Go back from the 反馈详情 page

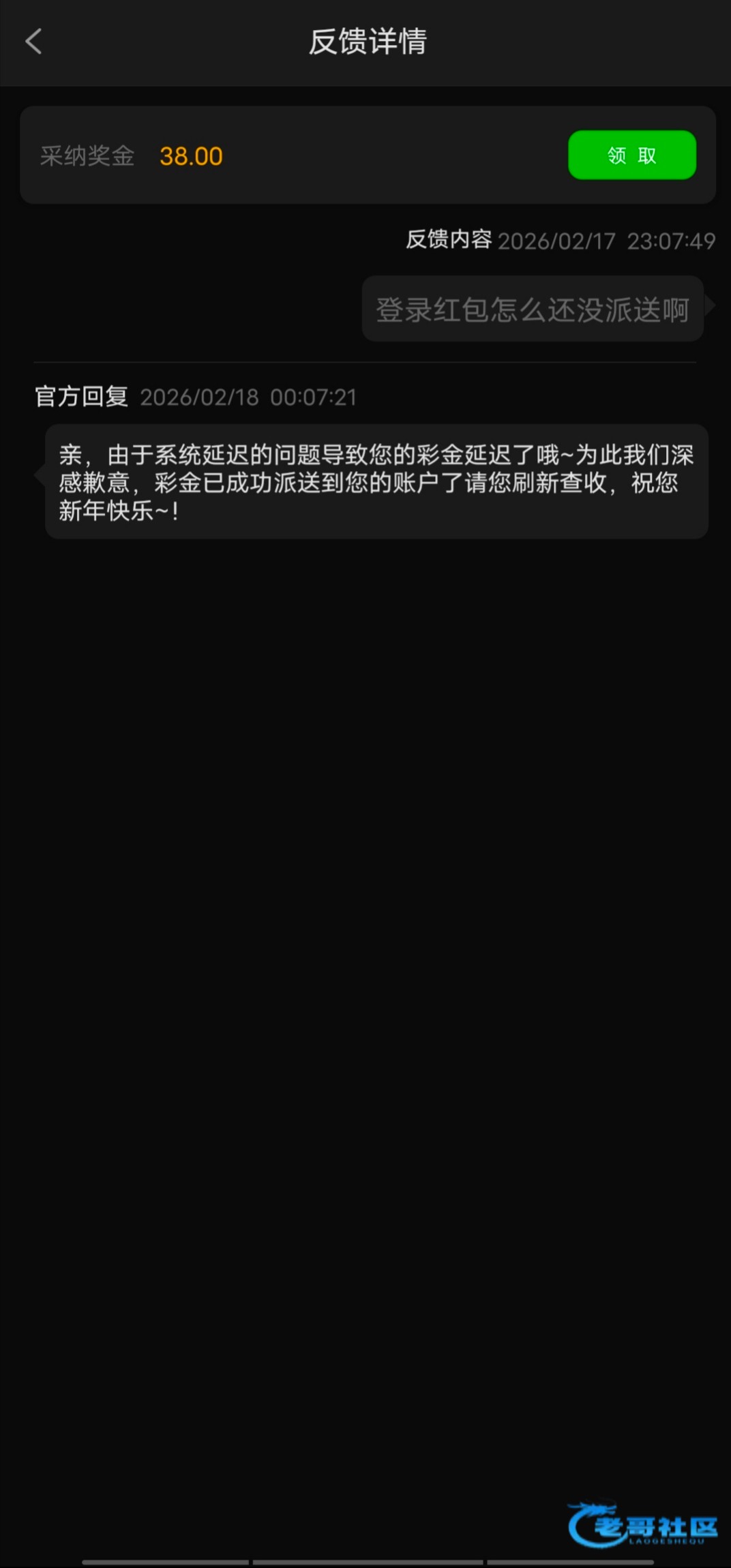click(33, 42)
